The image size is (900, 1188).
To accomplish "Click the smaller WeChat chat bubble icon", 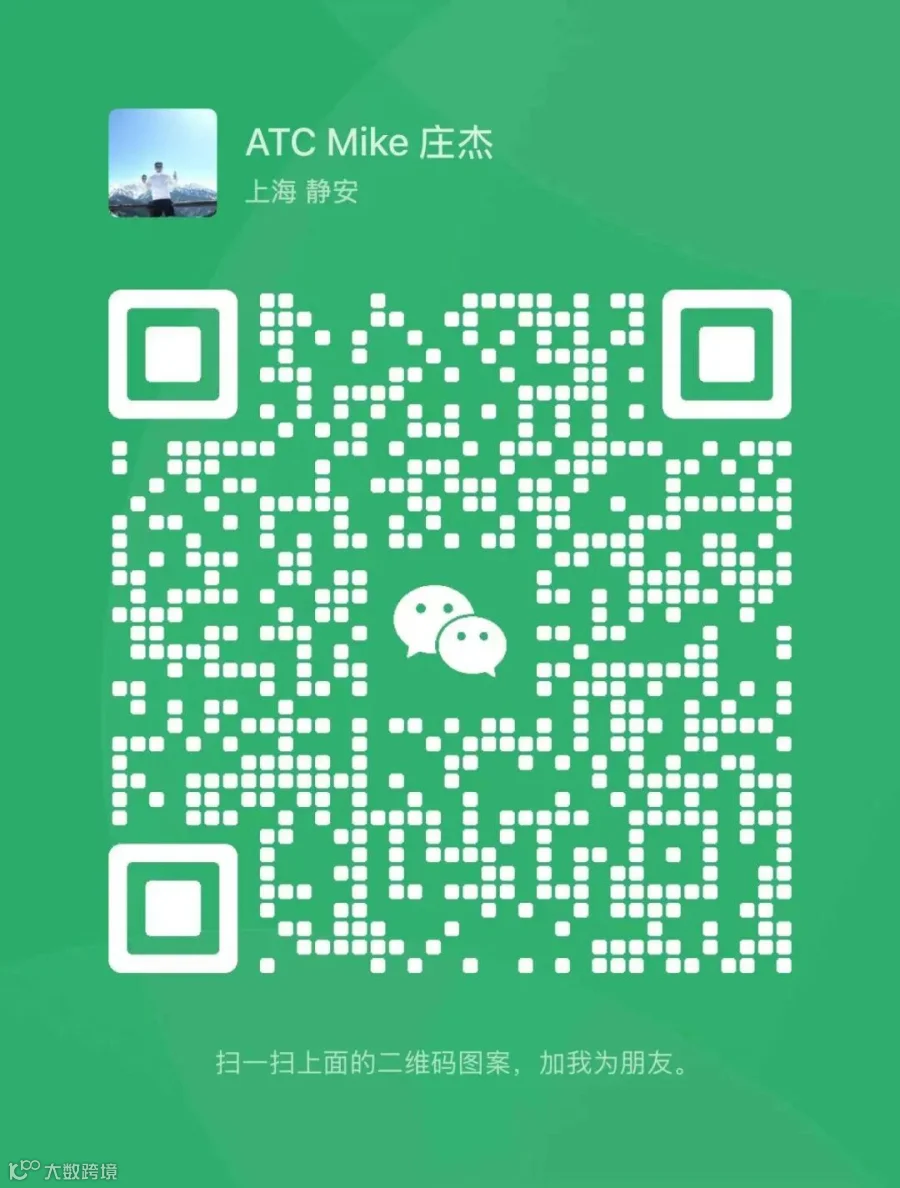I will (x=472, y=645).
